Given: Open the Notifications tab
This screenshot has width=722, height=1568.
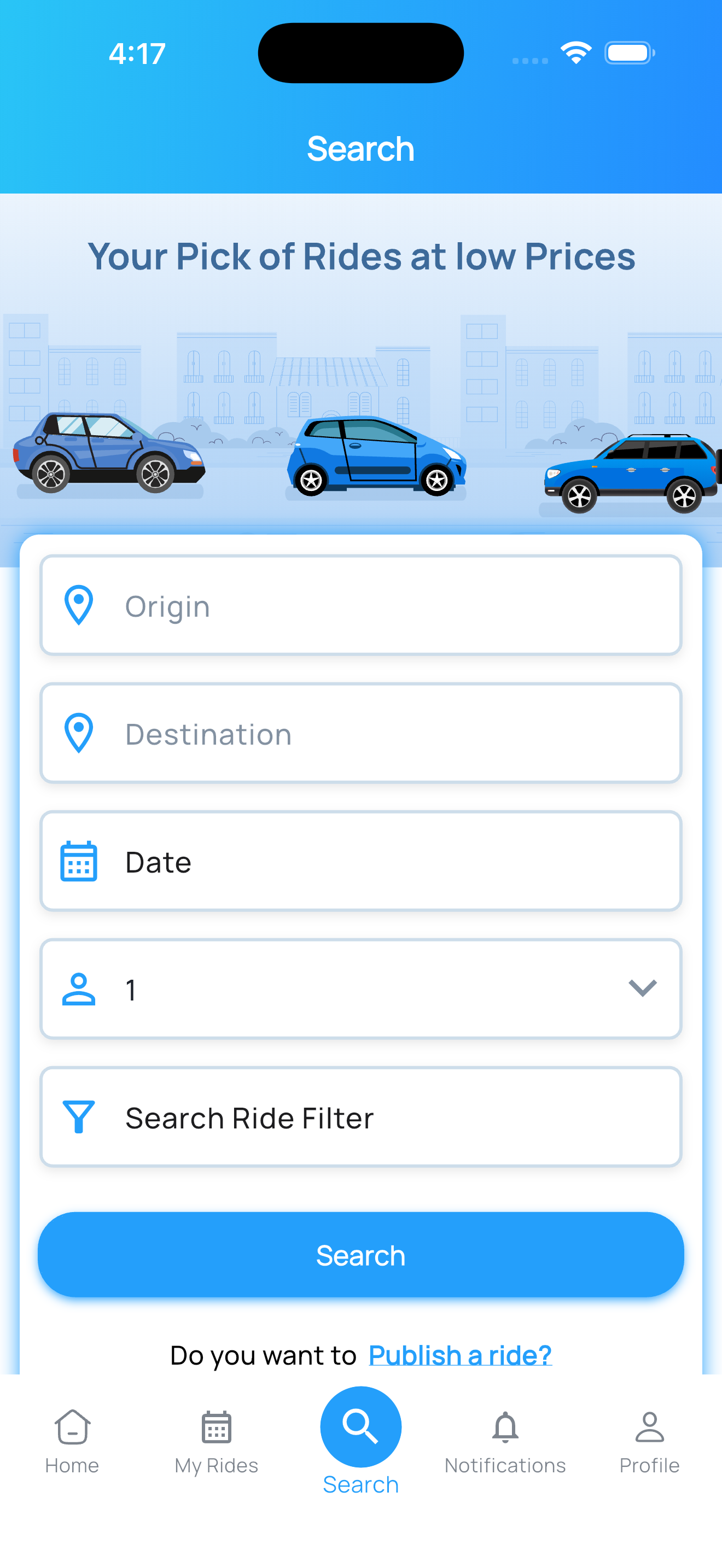Looking at the screenshot, I should pos(505,1443).
